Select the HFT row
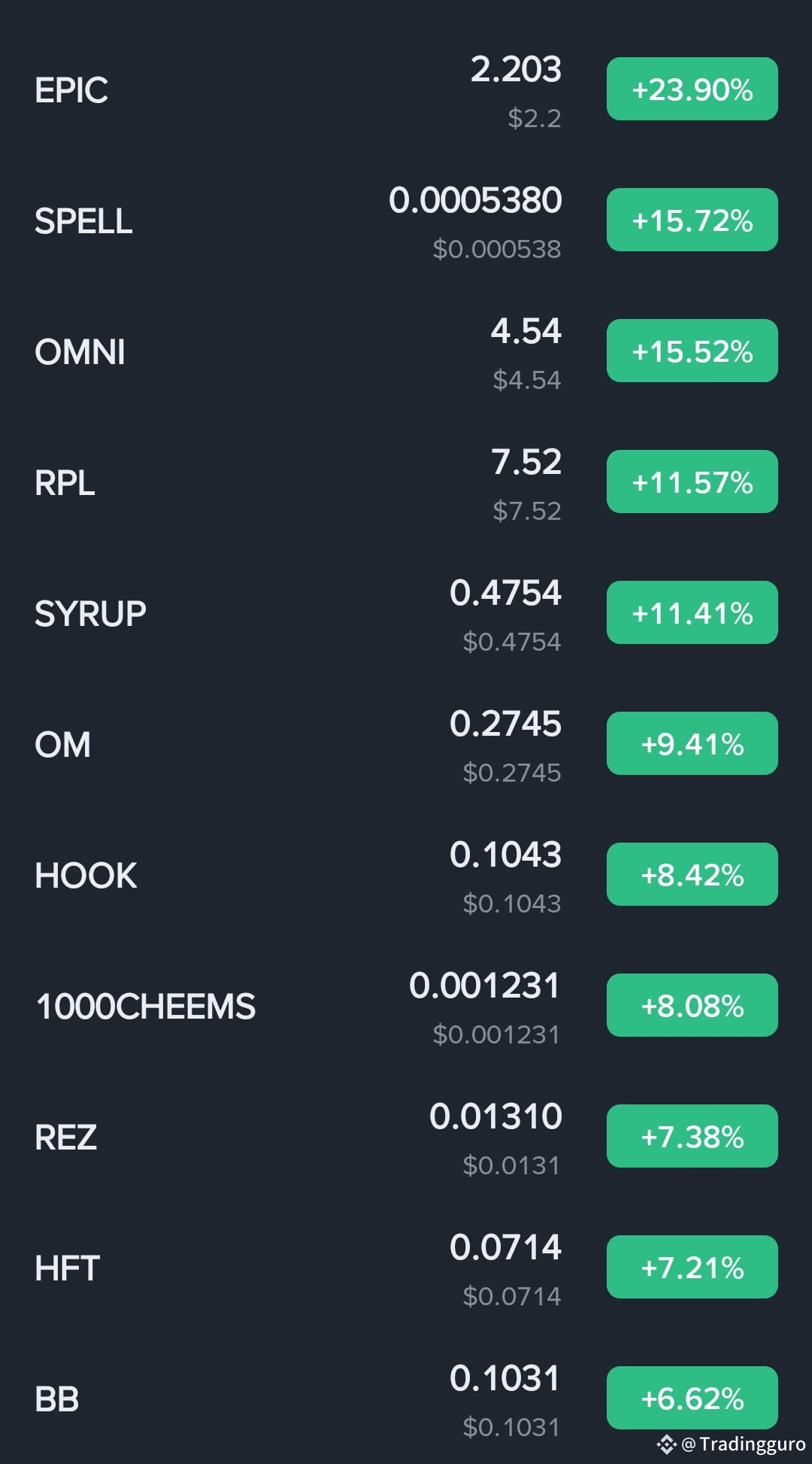The width and height of the screenshot is (812, 1464). point(67,1268)
